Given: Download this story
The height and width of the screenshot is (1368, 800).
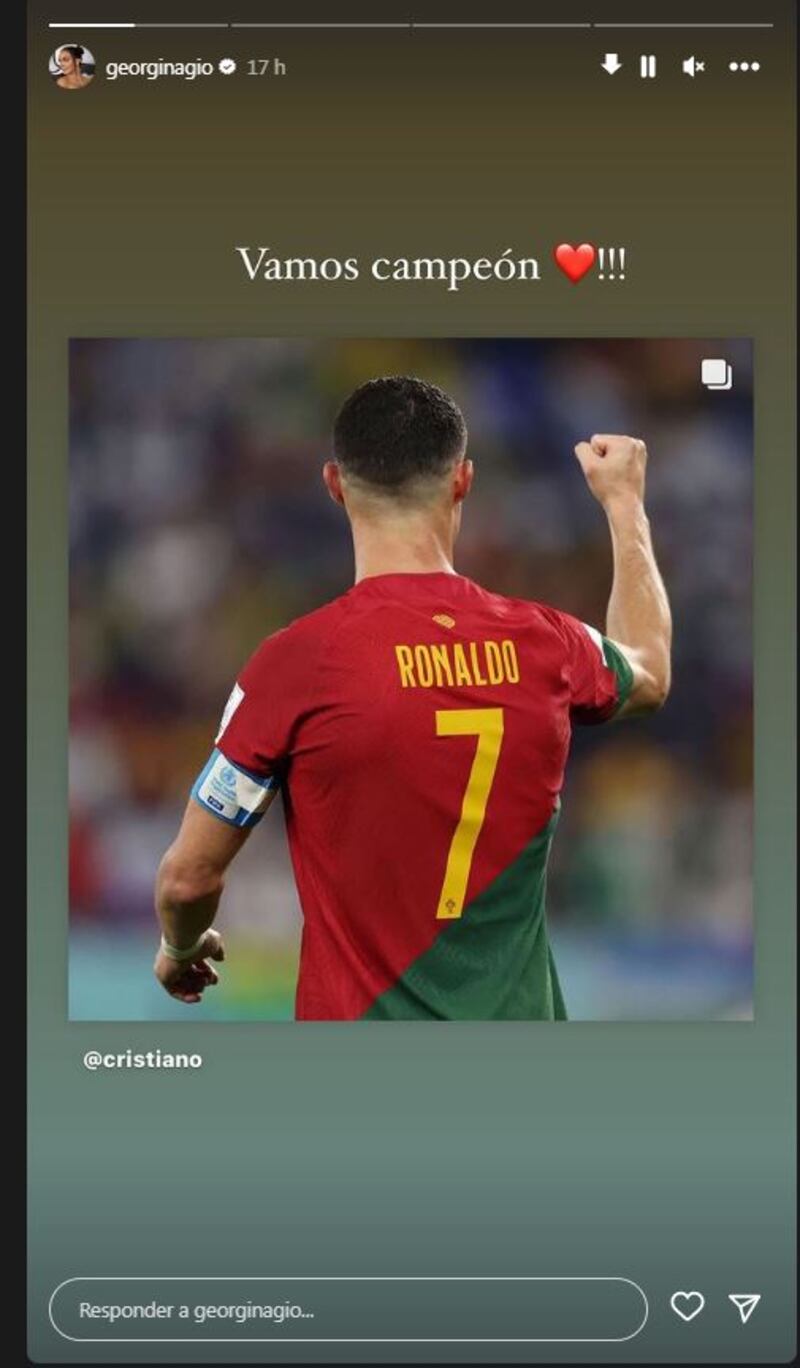Looking at the screenshot, I should pos(610,66).
